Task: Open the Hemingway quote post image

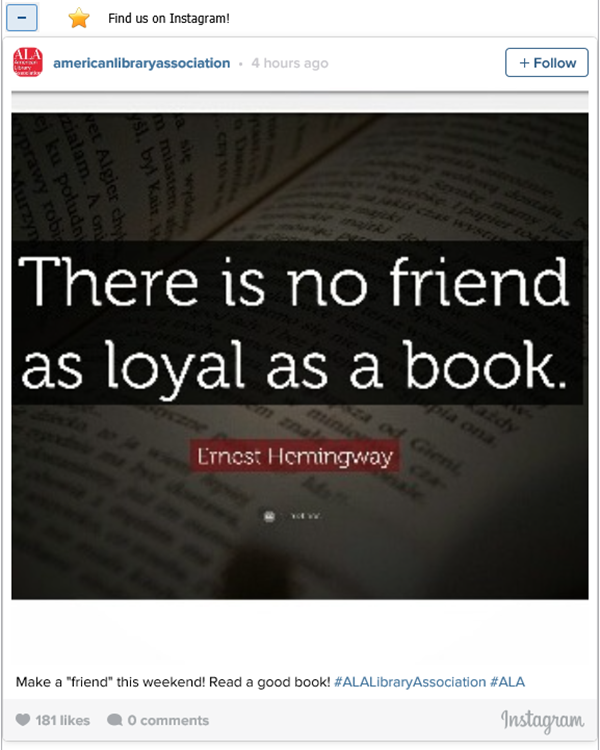Action: coord(299,355)
